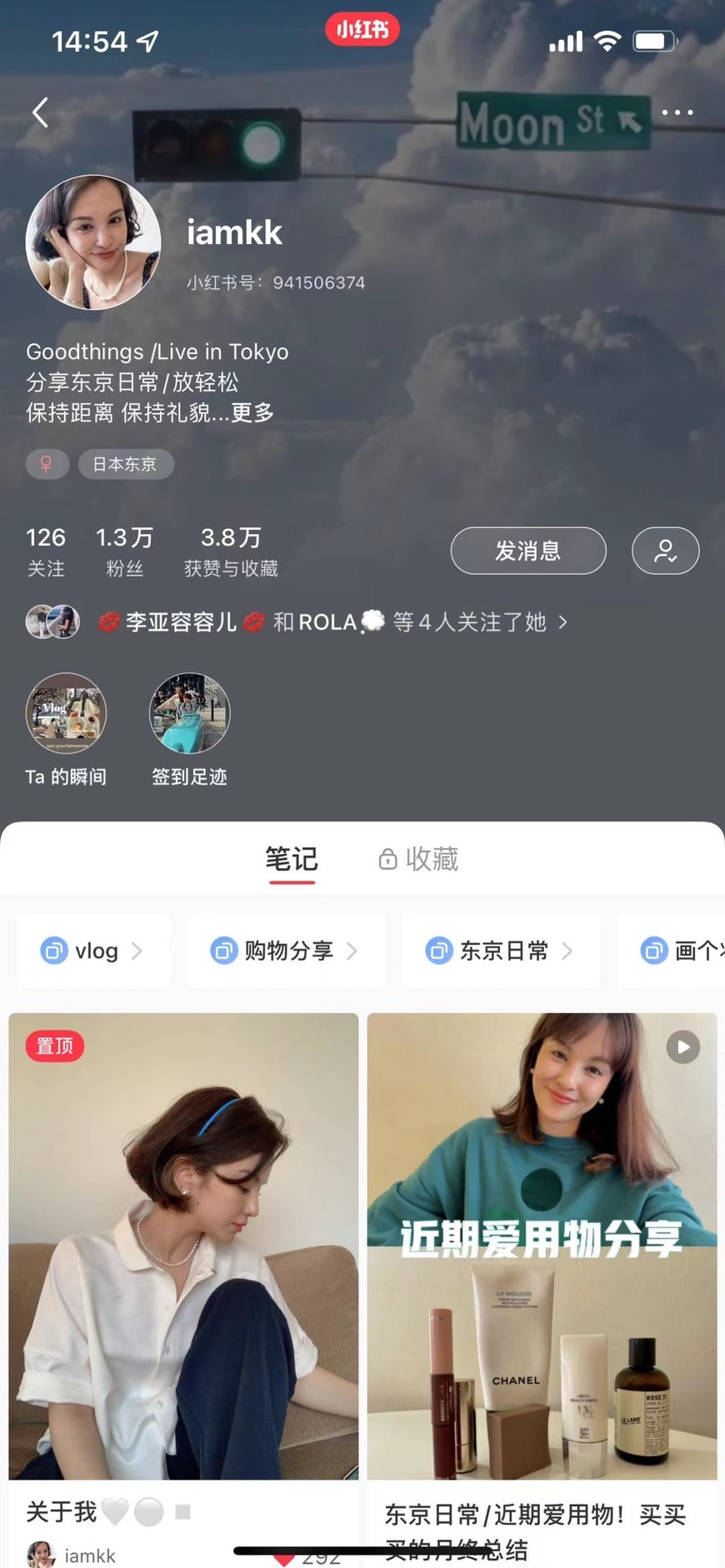View the 126 关注 following list
Image resolution: width=725 pixels, height=1568 pixels.
click(46, 552)
